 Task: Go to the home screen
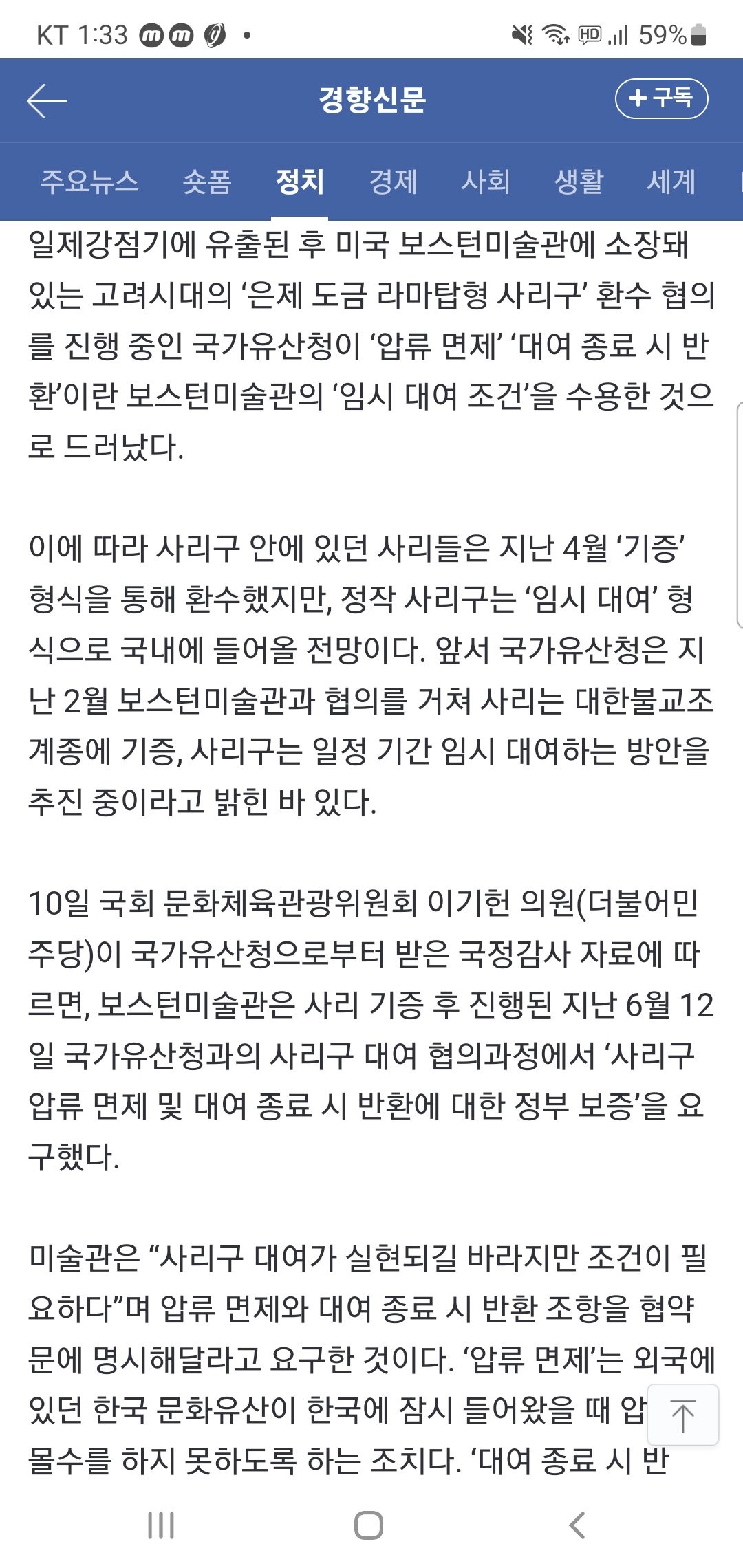[x=369, y=1525]
